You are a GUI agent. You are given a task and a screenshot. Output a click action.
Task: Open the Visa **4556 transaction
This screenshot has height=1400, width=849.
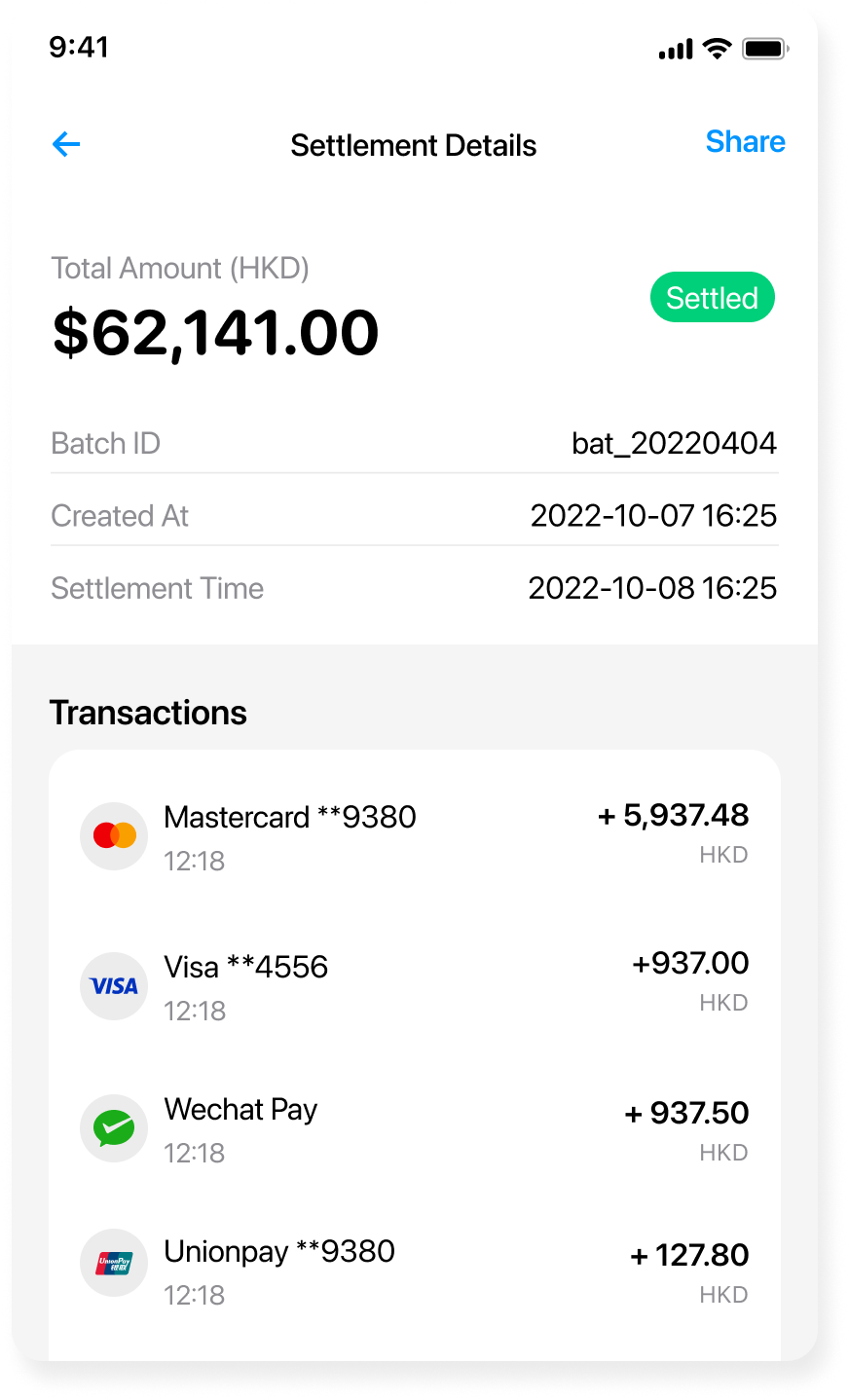pos(415,985)
